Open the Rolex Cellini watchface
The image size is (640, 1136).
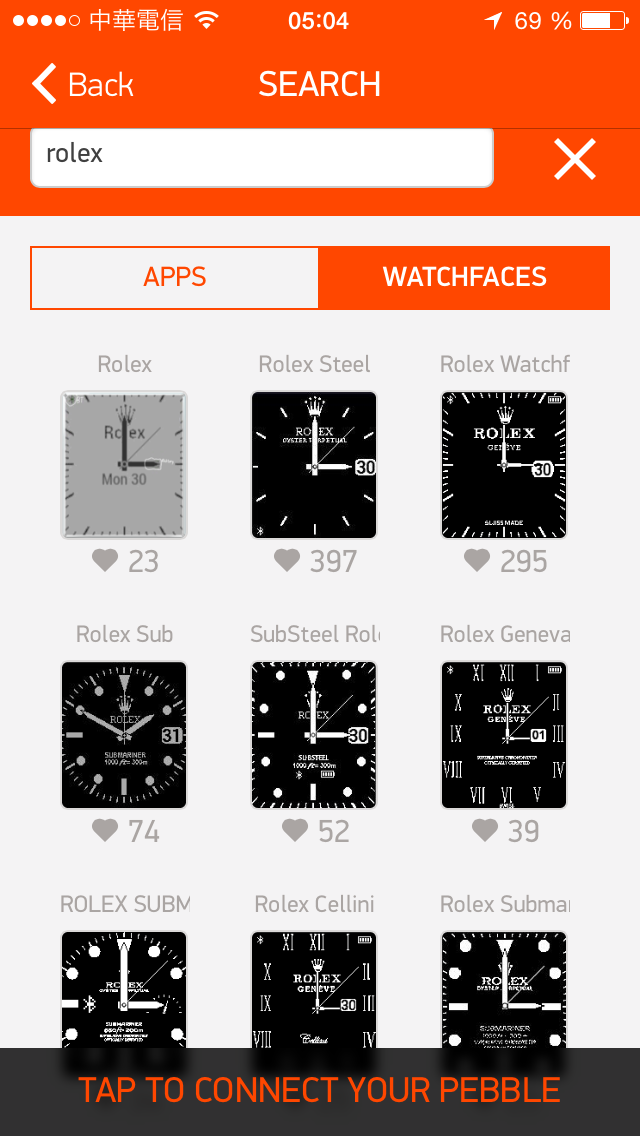314,990
